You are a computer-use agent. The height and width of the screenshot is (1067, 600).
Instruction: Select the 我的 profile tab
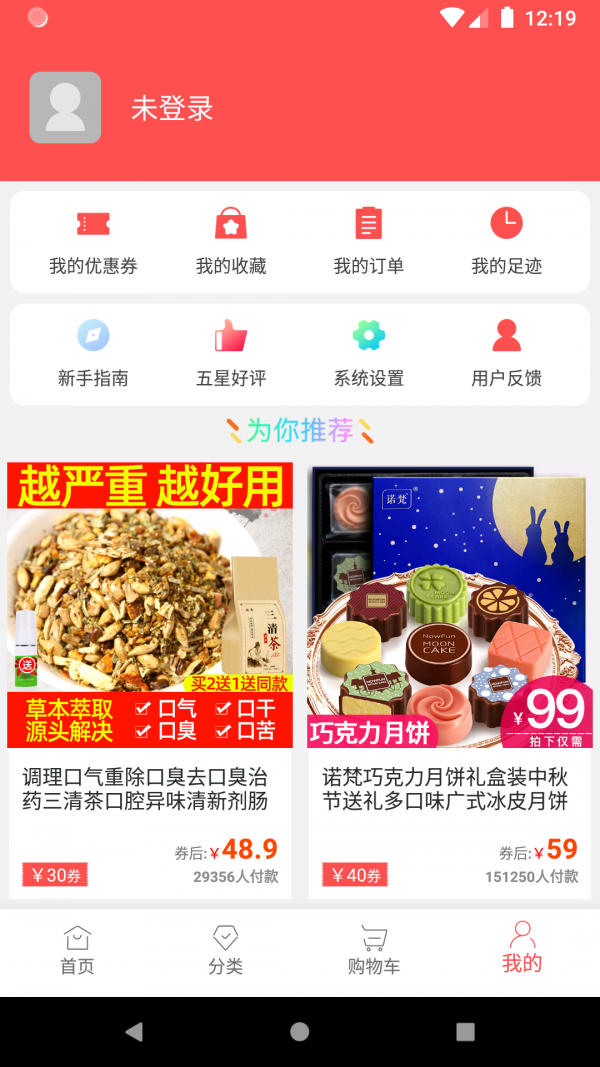click(x=521, y=950)
